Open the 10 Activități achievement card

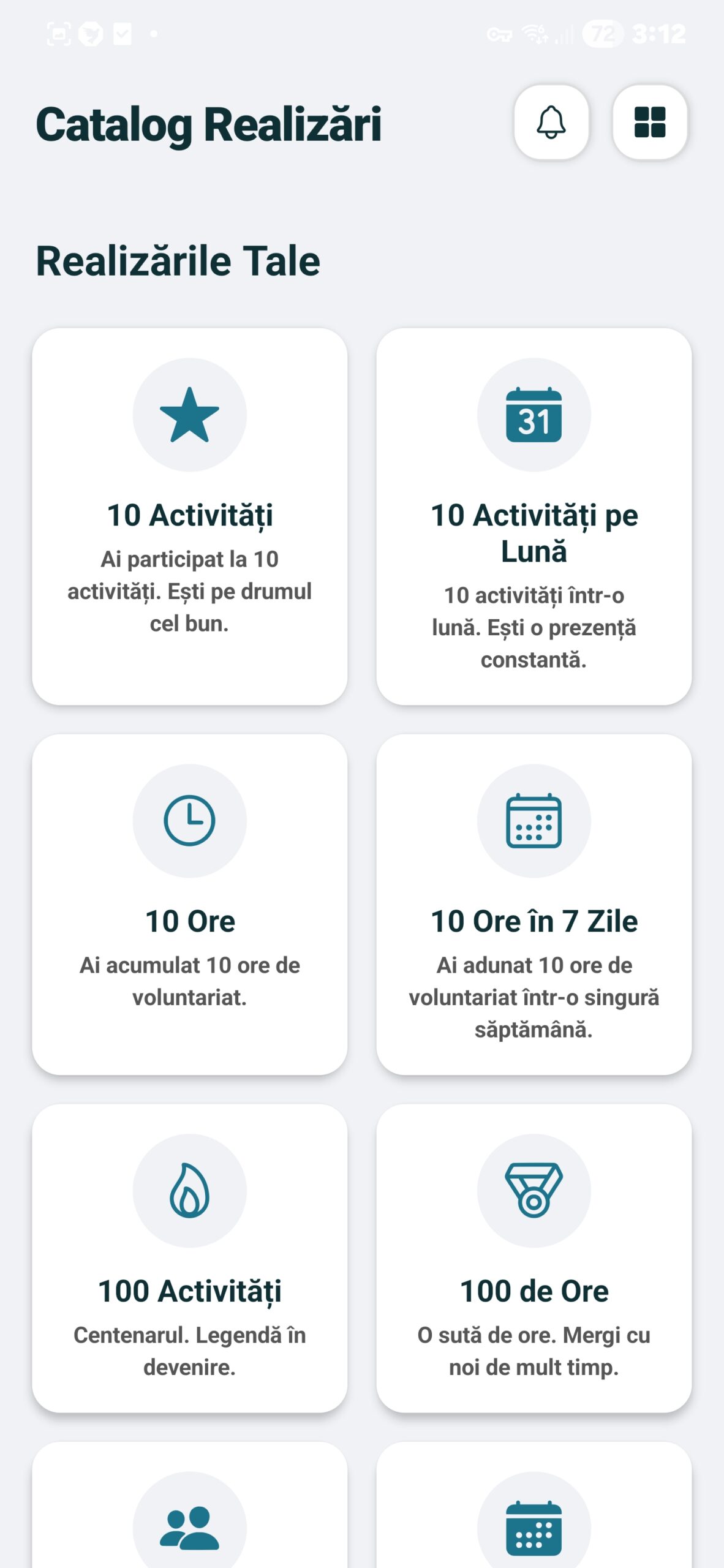[190, 516]
